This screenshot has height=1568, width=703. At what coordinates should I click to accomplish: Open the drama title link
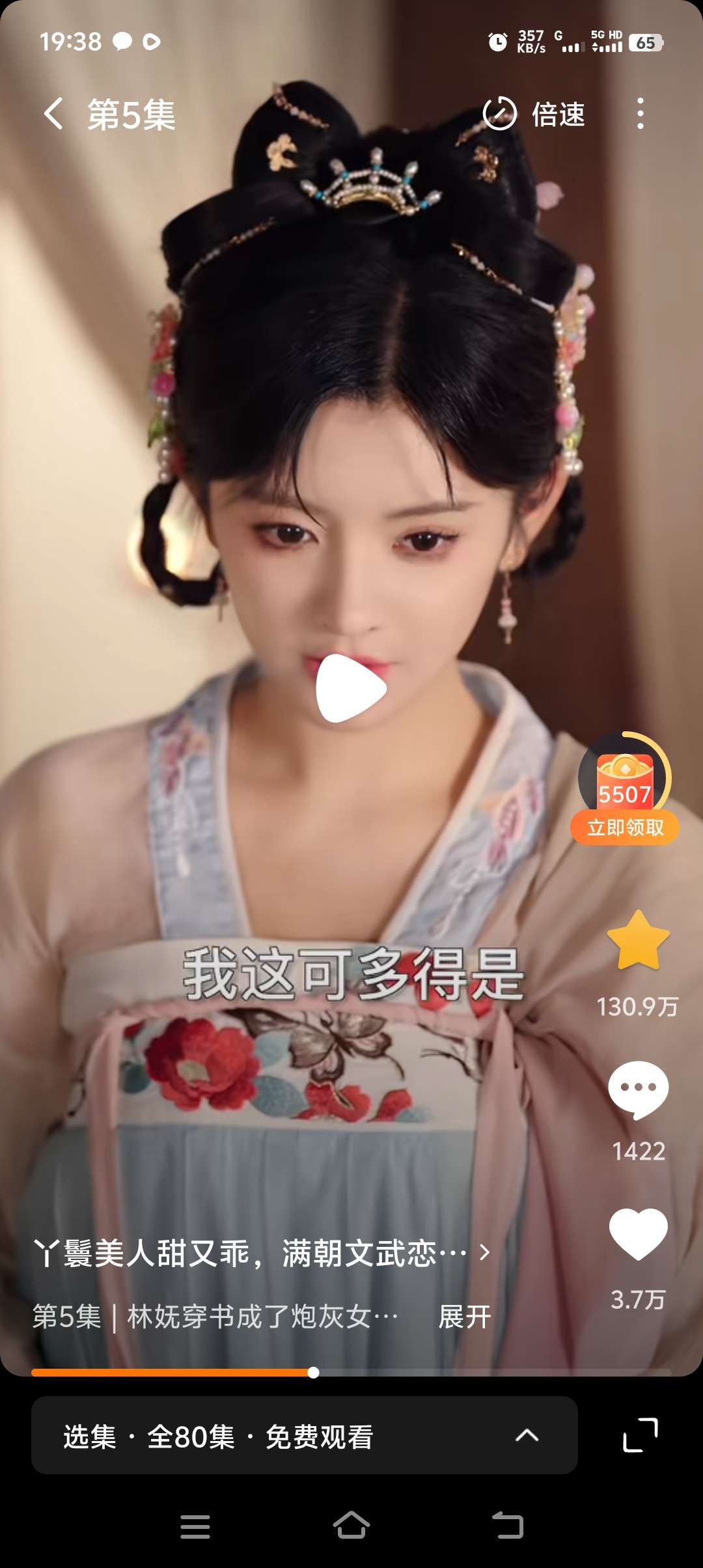260,1252
